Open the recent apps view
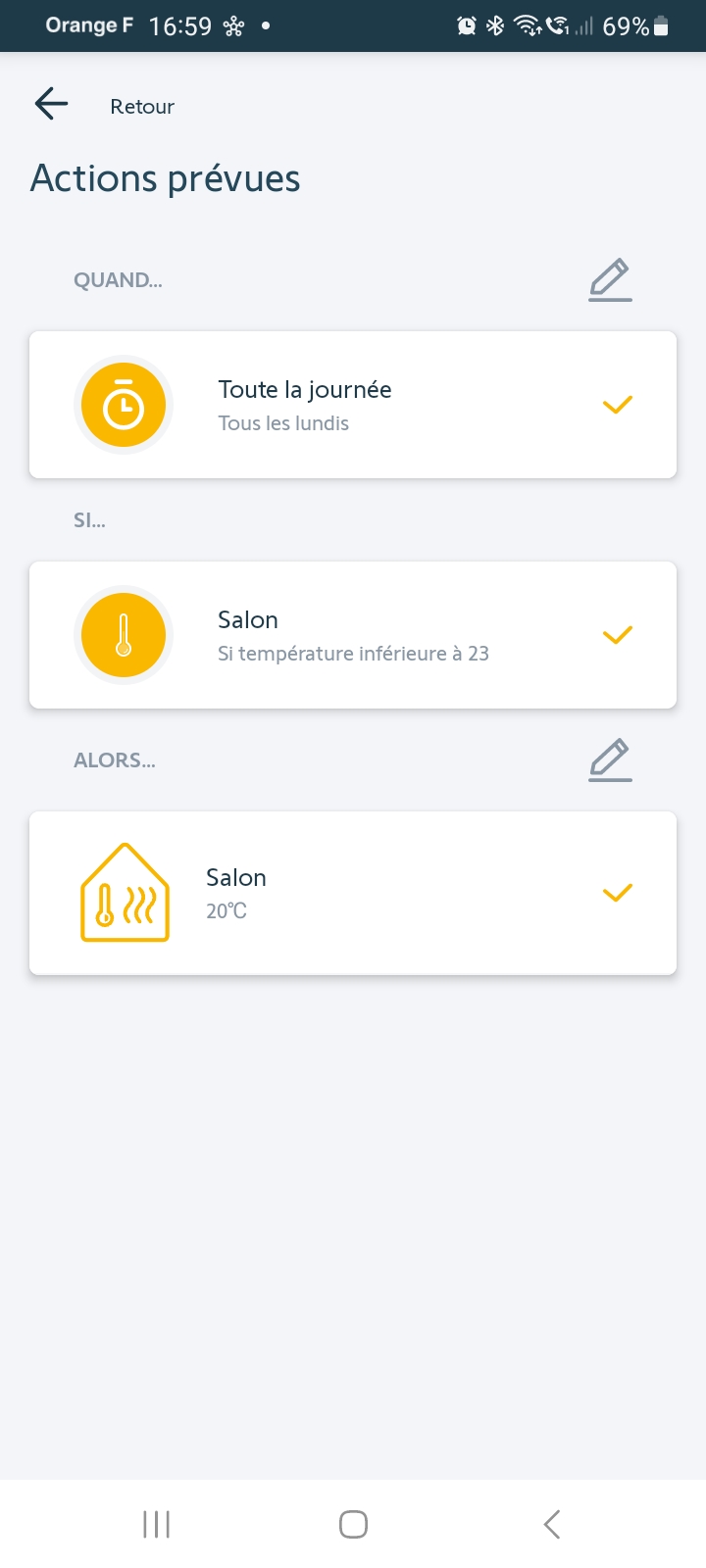The height and width of the screenshot is (1568, 706). tap(157, 1524)
